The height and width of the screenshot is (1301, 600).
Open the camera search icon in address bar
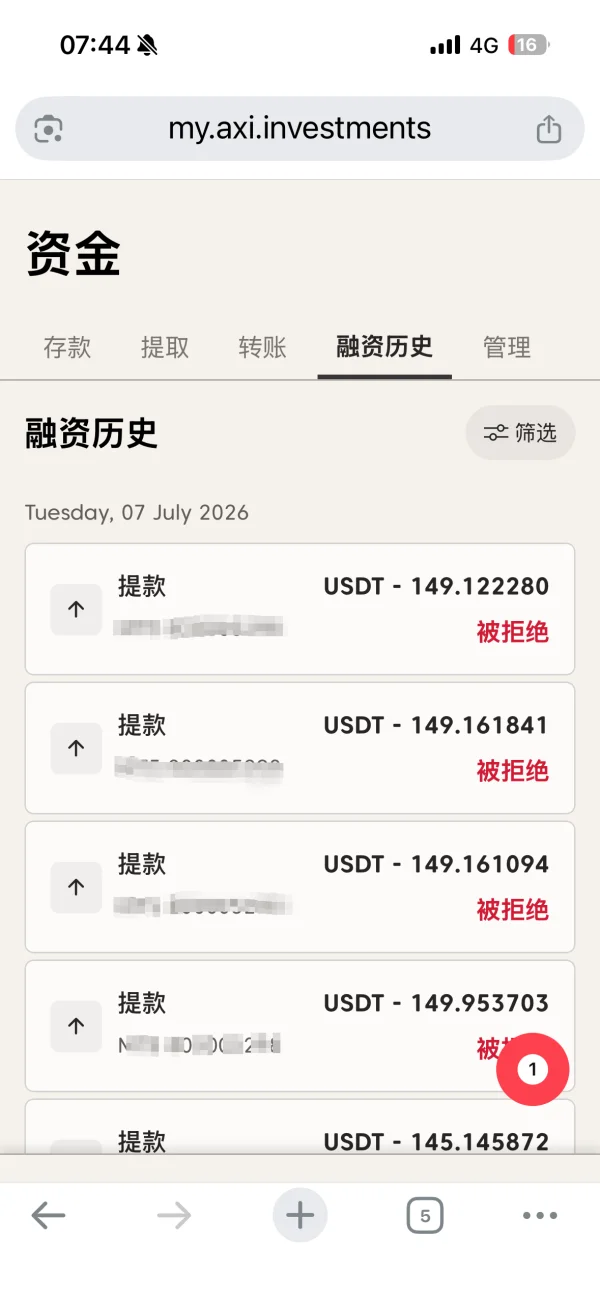(x=49, y=129)
